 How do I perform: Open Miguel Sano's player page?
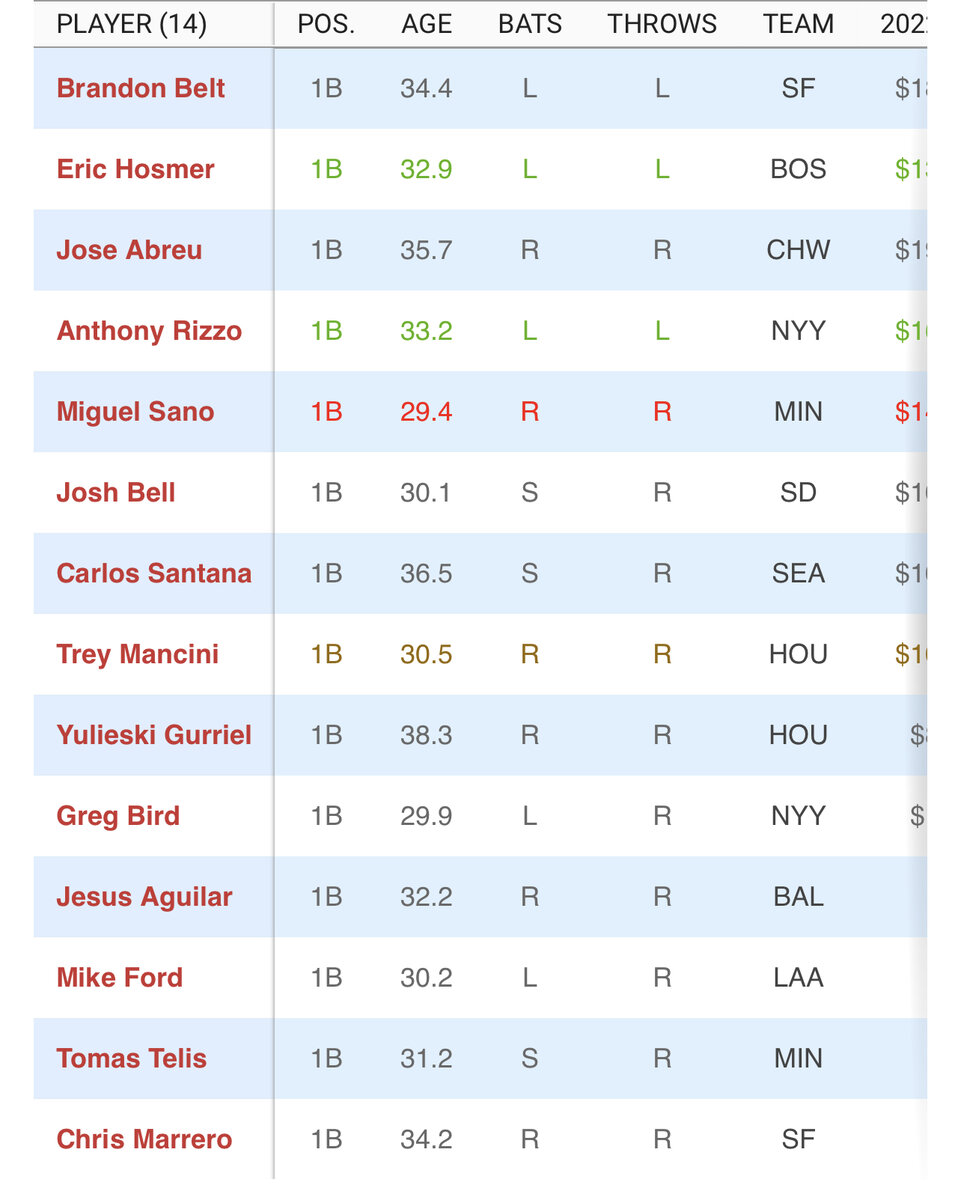point(135,412)
